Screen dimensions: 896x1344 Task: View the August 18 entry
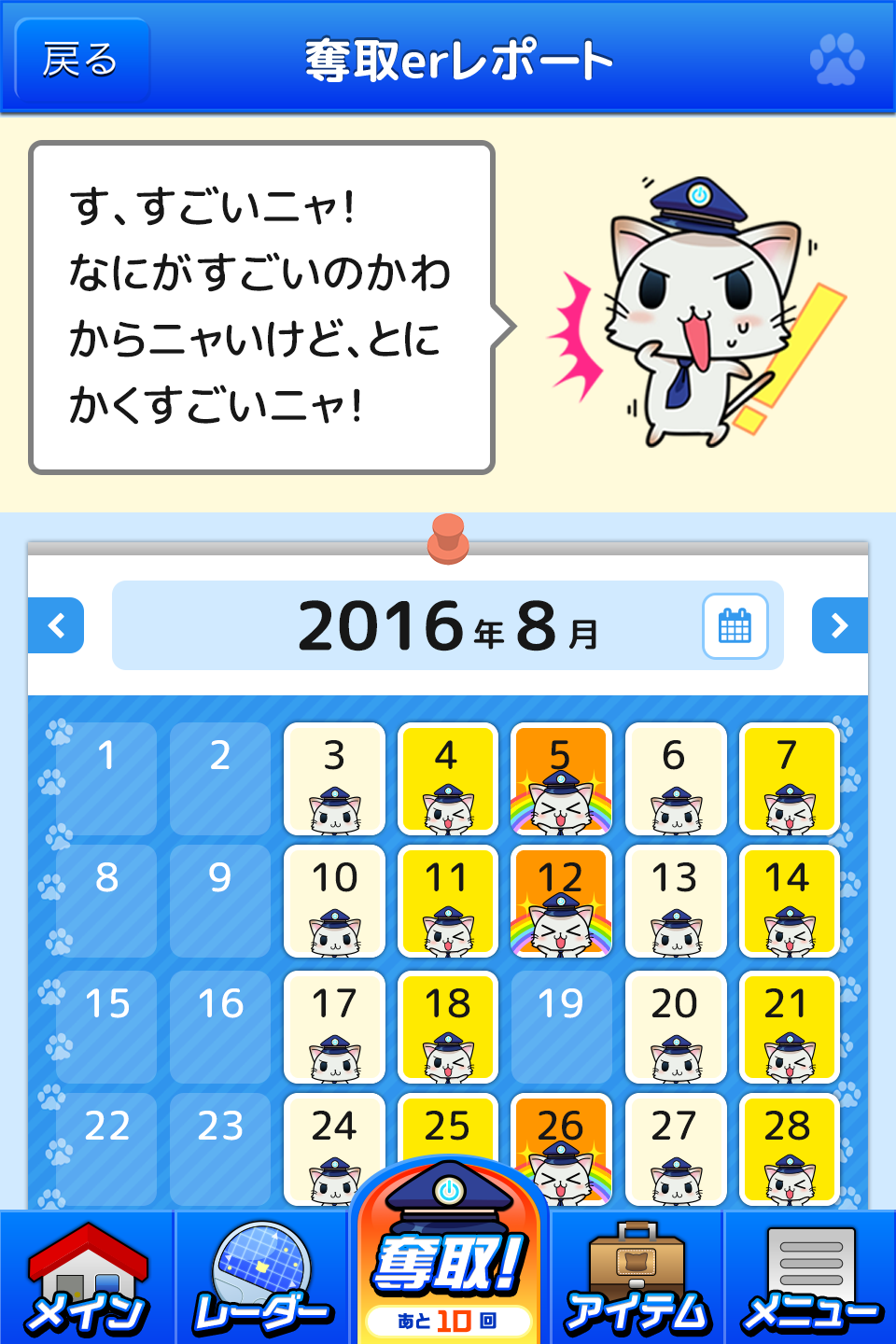pyautogui.click(x=448, y=1026)
